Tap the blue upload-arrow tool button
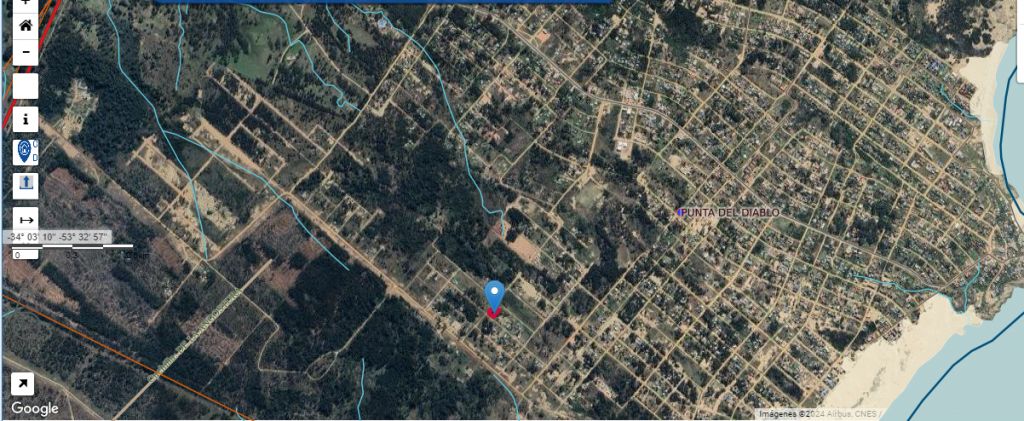 coord(25,184)
